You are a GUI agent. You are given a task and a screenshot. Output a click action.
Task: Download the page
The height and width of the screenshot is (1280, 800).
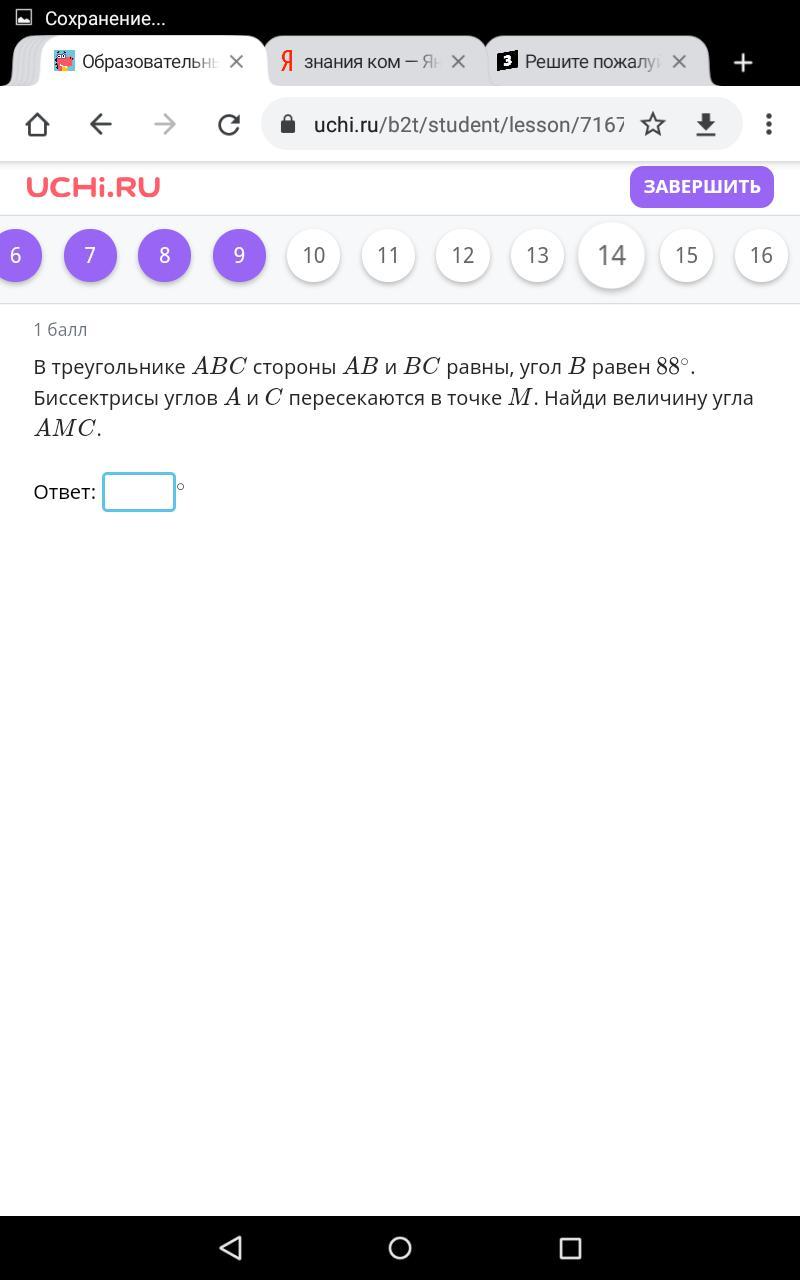point(706,124)
